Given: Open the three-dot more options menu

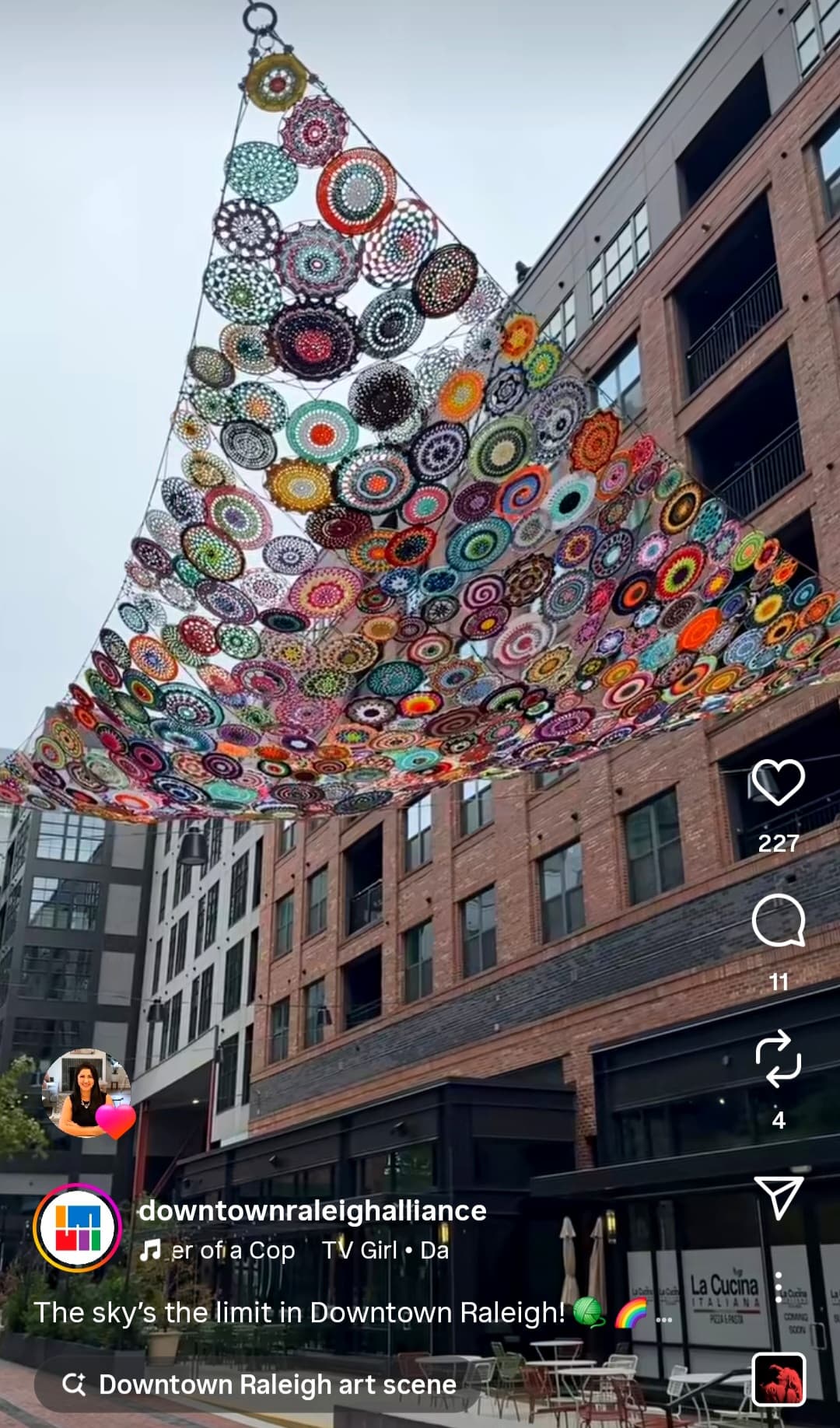Looking at the screenshot, I should 778,1288.
